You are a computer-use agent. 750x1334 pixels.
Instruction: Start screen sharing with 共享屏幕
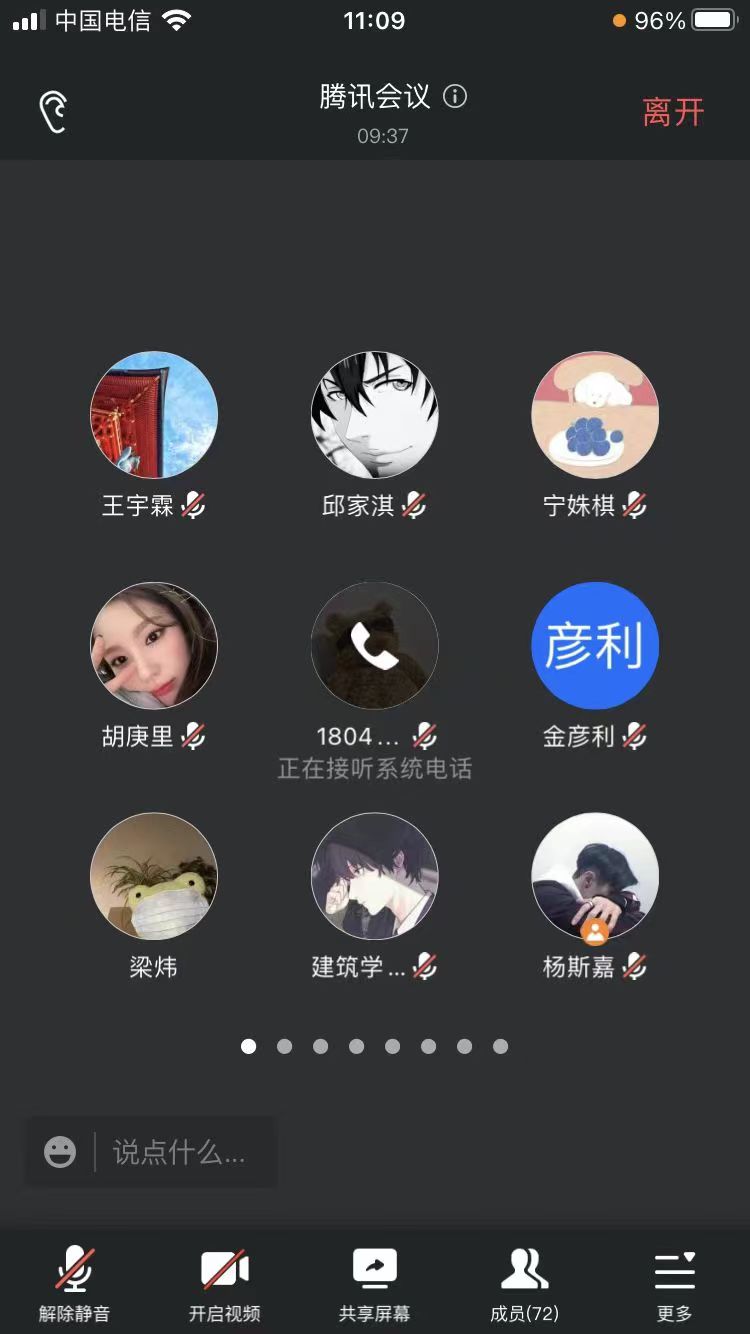375,1283
